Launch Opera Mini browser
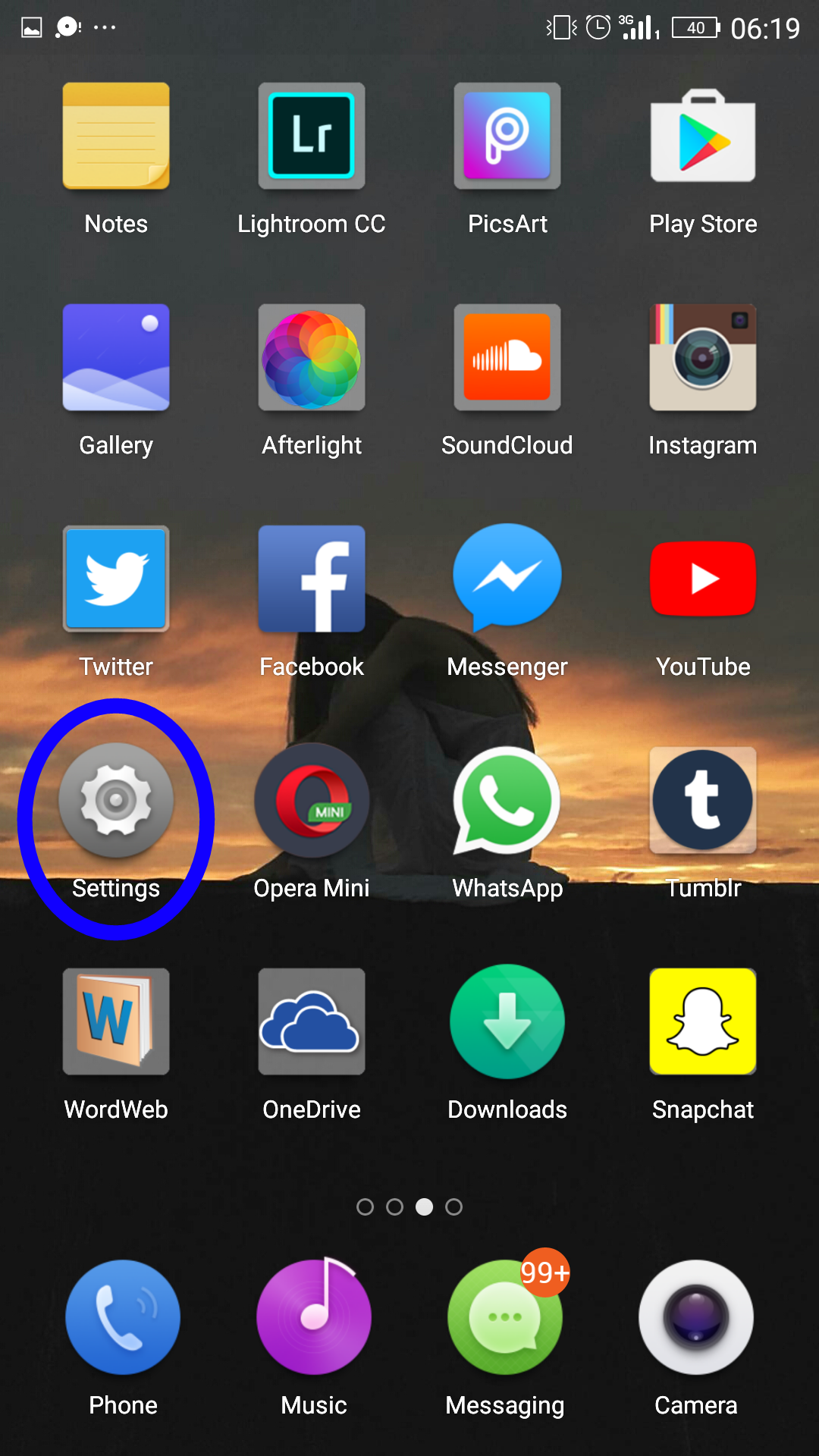Viewport: 819px width, 1456px height. (x=312, y=801)
